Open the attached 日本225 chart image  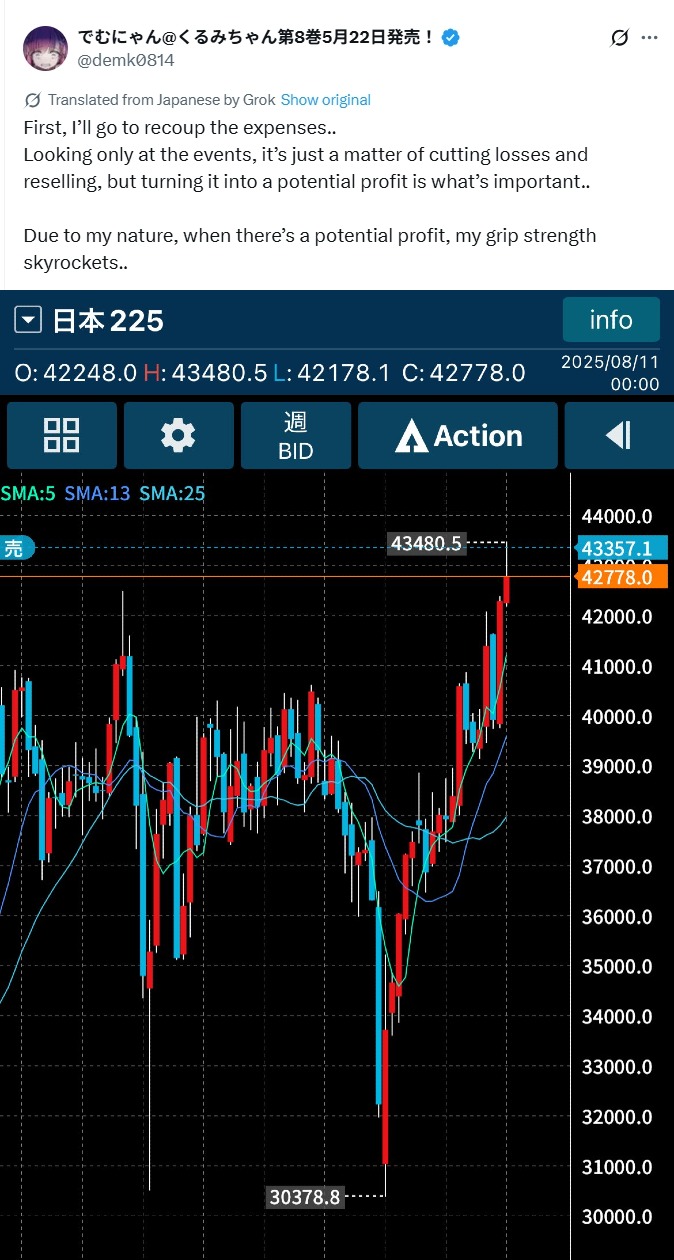[337, 775]
